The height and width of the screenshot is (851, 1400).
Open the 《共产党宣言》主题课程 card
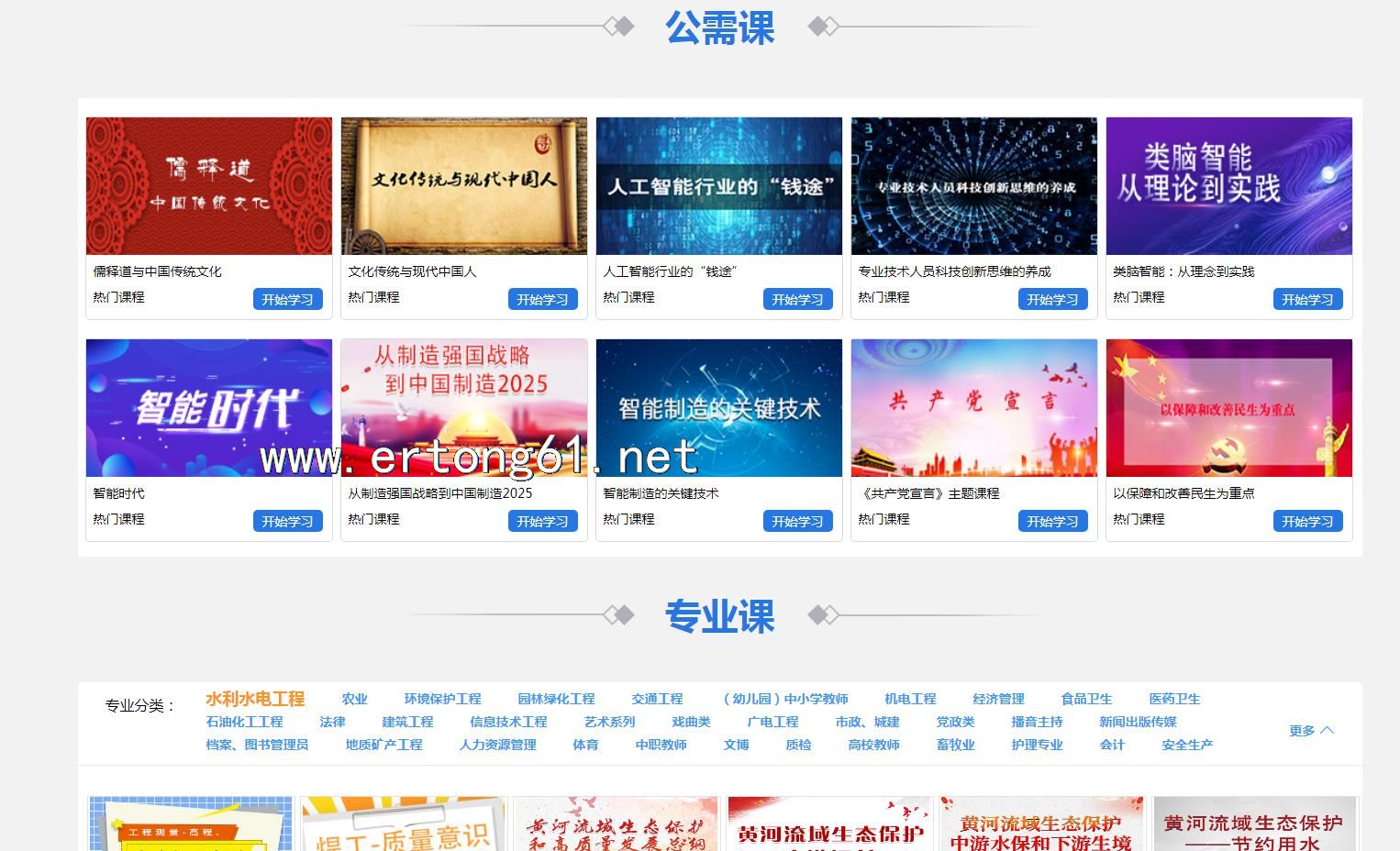tap(973, 408)
